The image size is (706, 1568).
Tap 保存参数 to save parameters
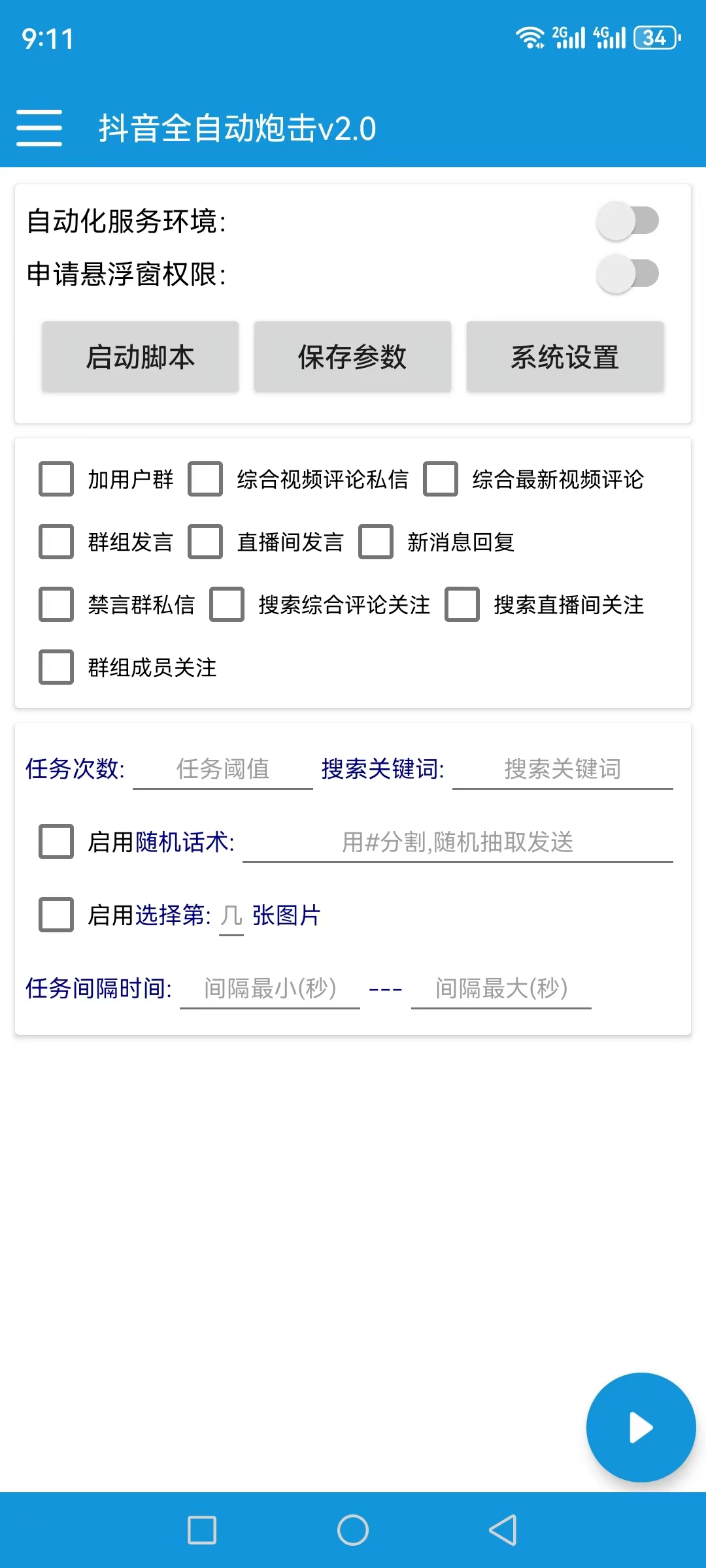[353, 357]
